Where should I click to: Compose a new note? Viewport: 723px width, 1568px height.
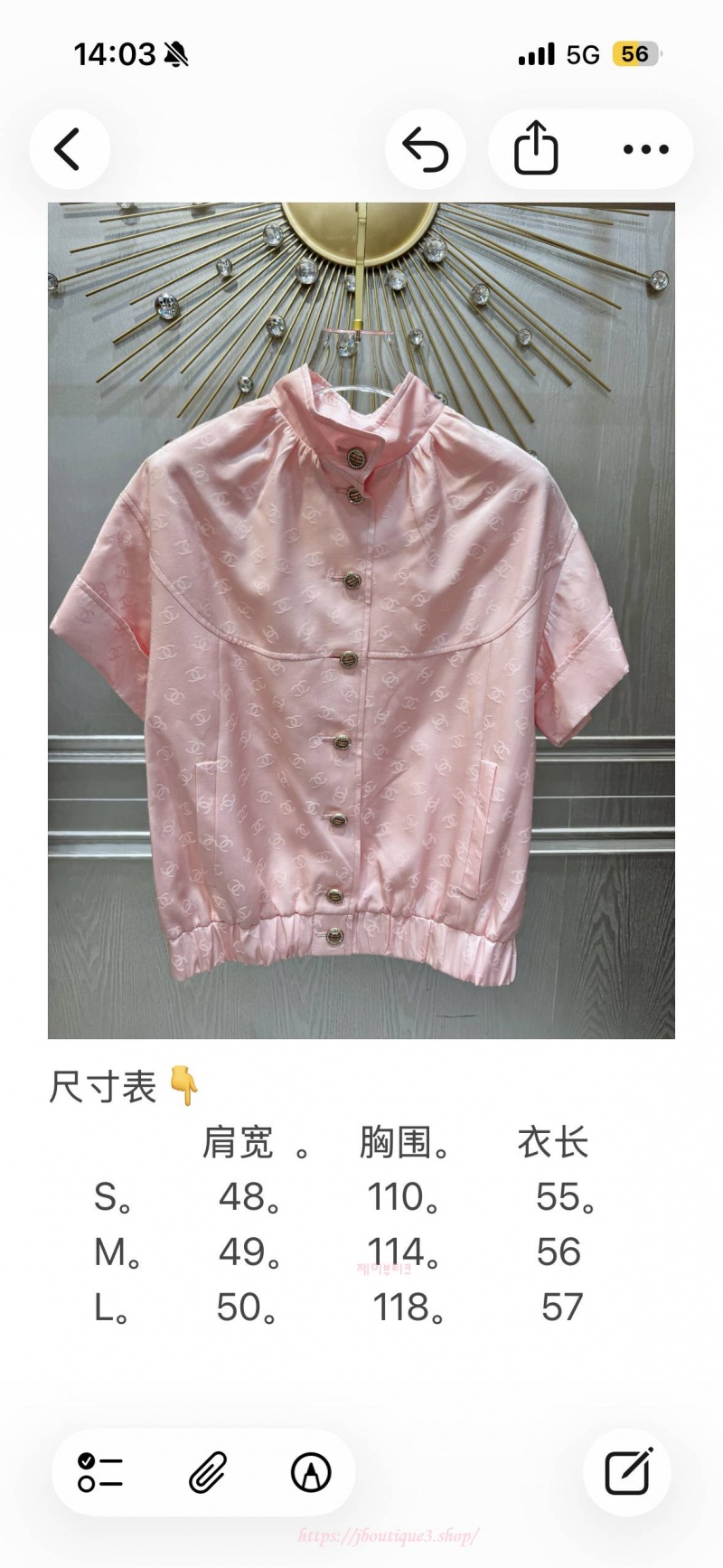tap(628, 1472)
